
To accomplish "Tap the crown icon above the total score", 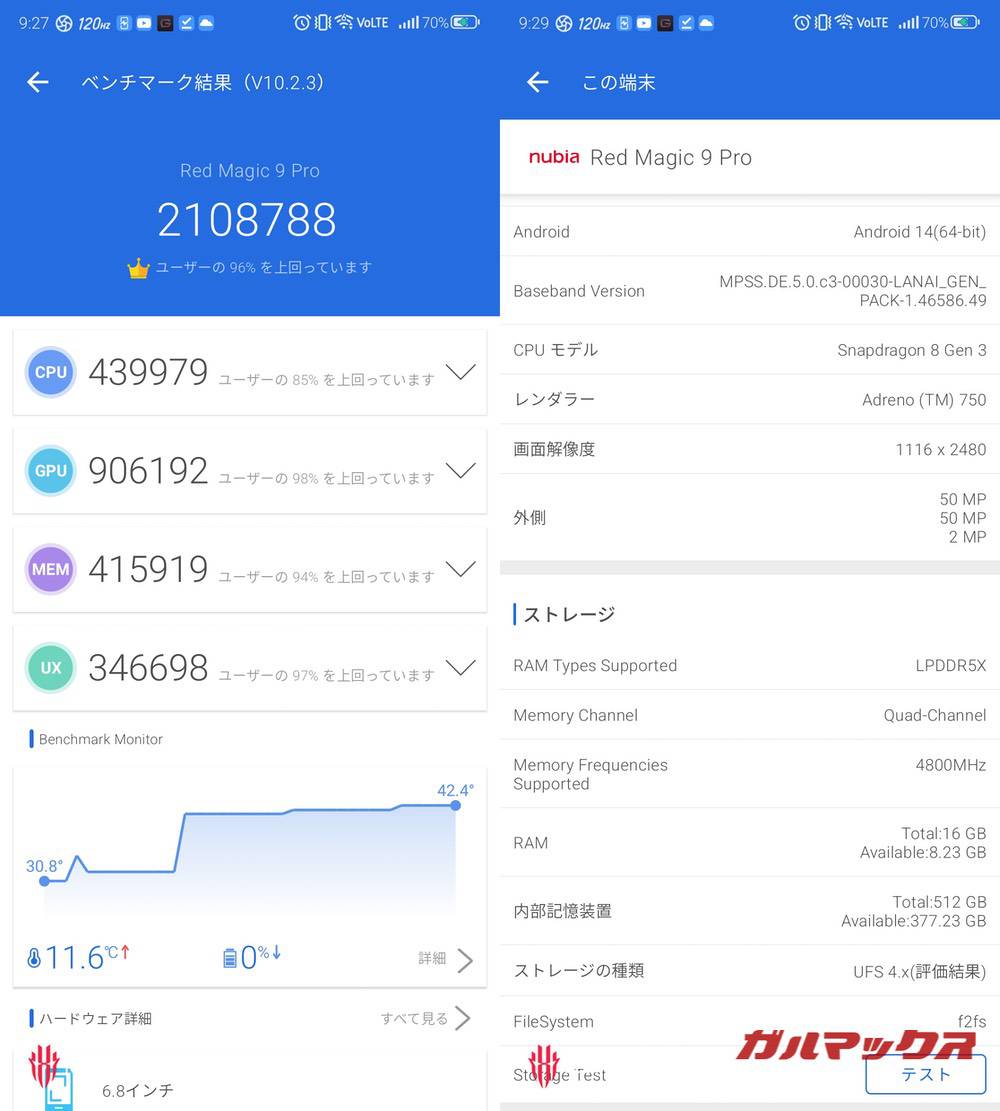I will pos(138,267).
